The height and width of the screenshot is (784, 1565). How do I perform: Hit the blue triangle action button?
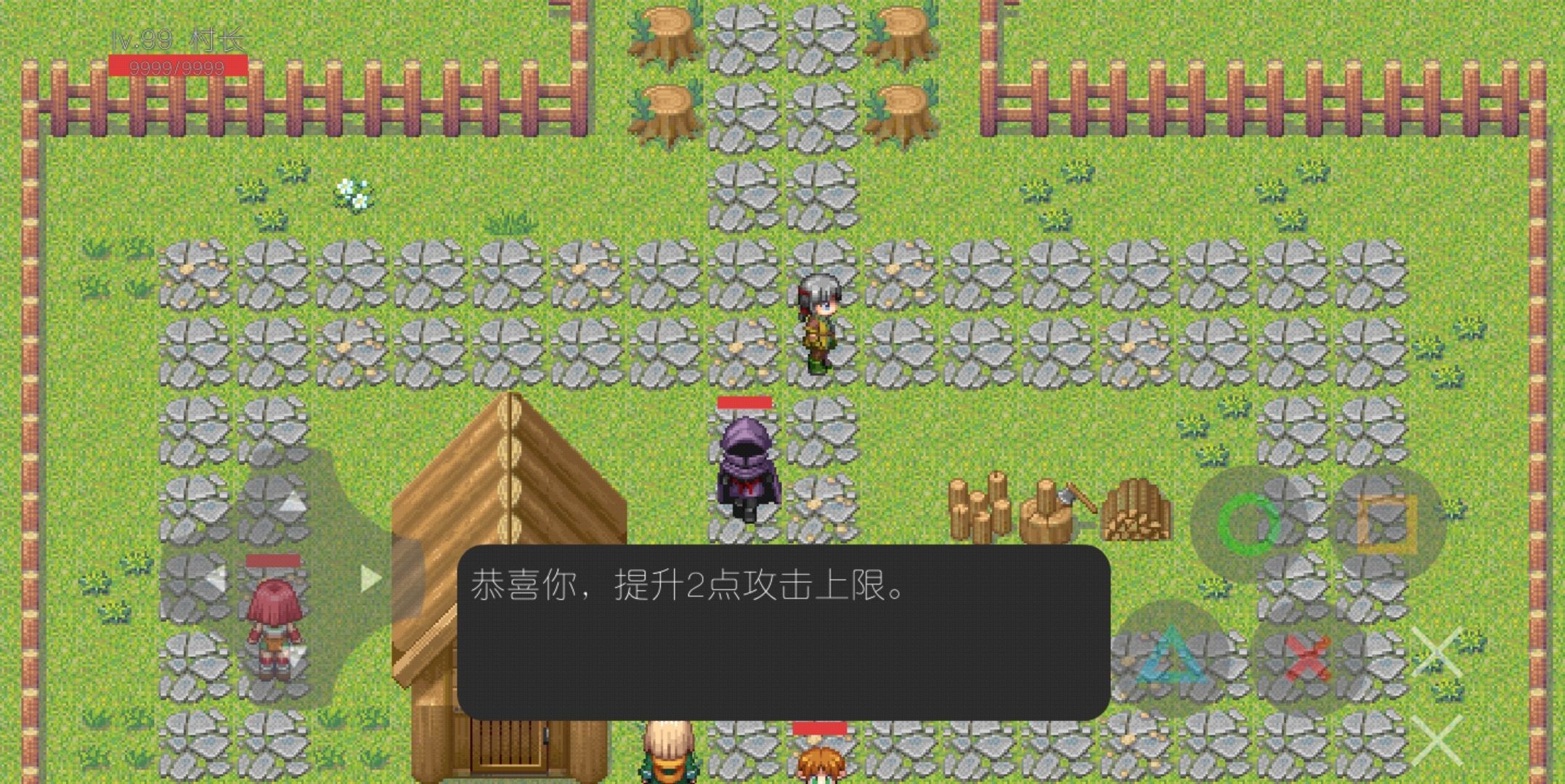tap(1171, 657)
